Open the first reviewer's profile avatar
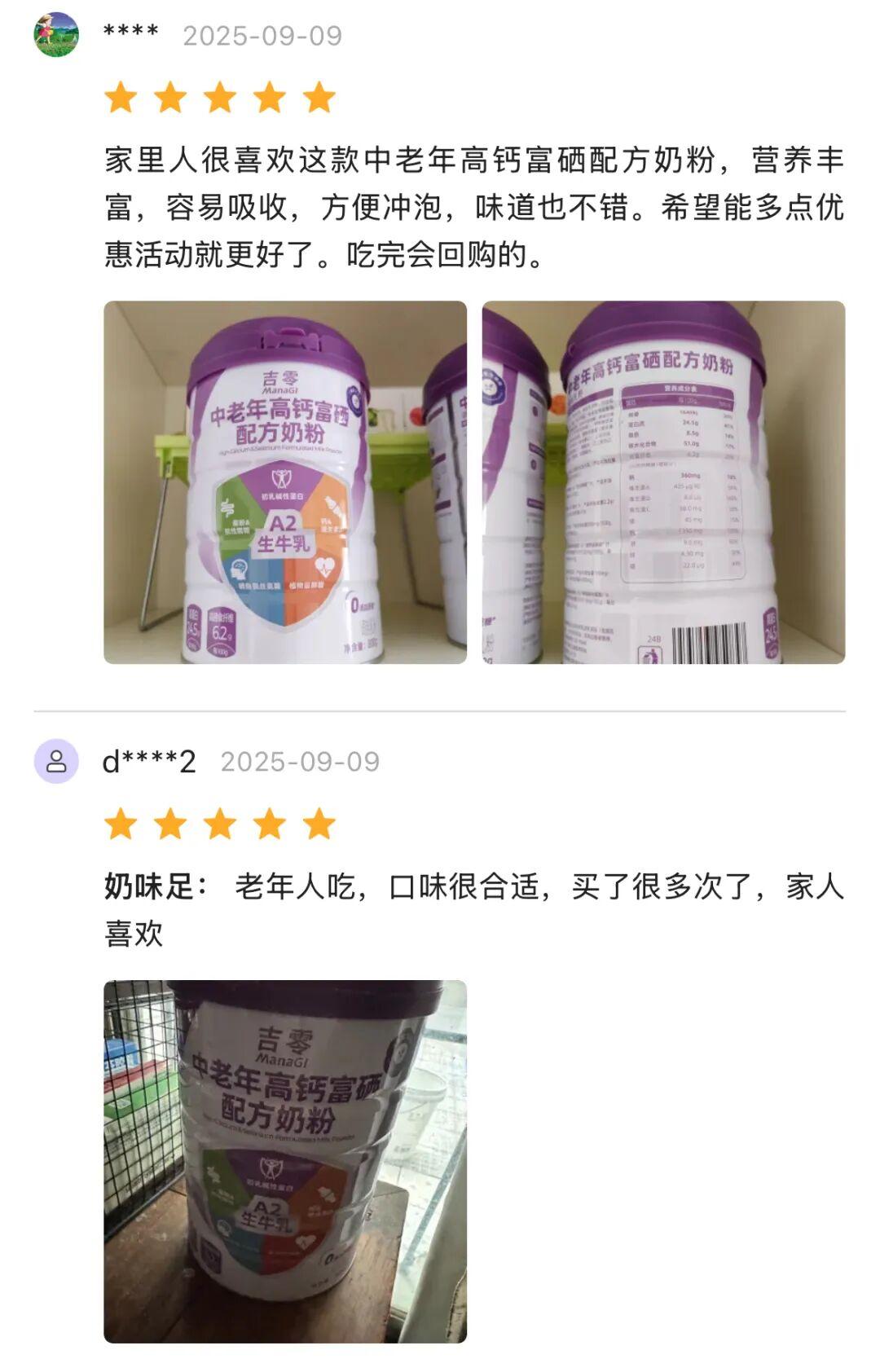Viewport: 880px width, 1372px height. tap(56, 35)
